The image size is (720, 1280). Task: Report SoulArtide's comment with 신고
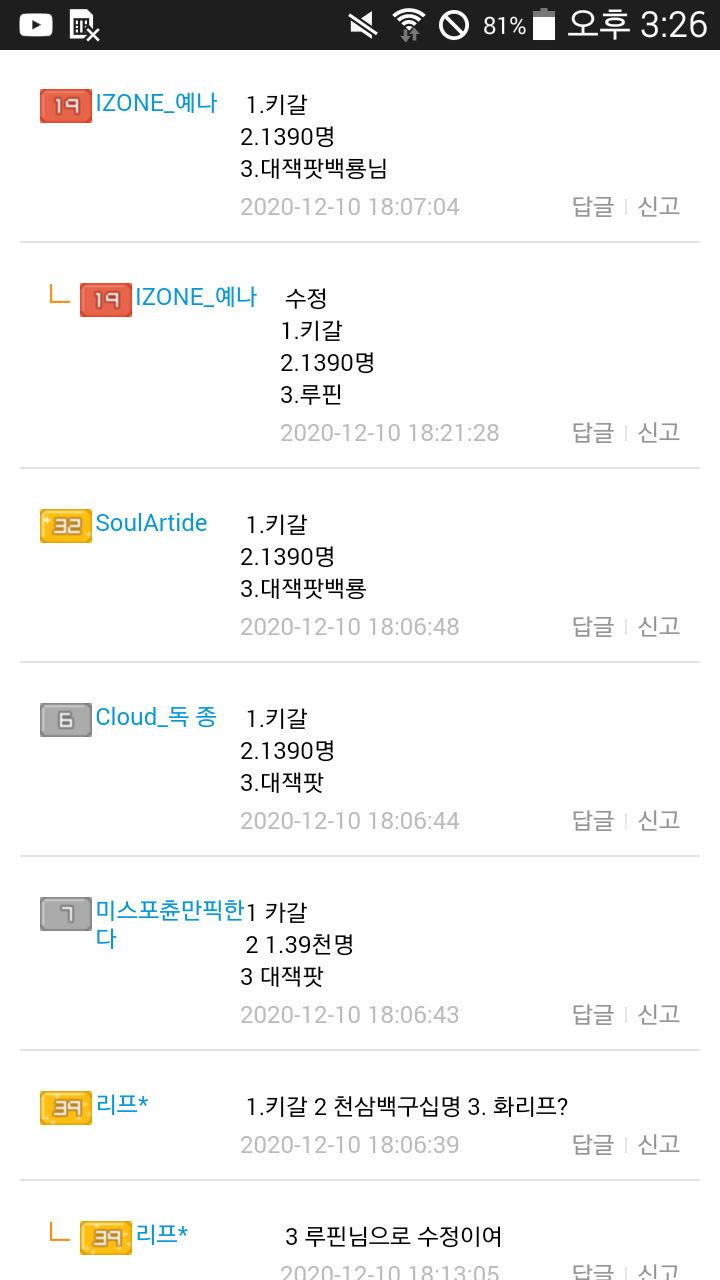pyautogui.click(x=659, y=627)
